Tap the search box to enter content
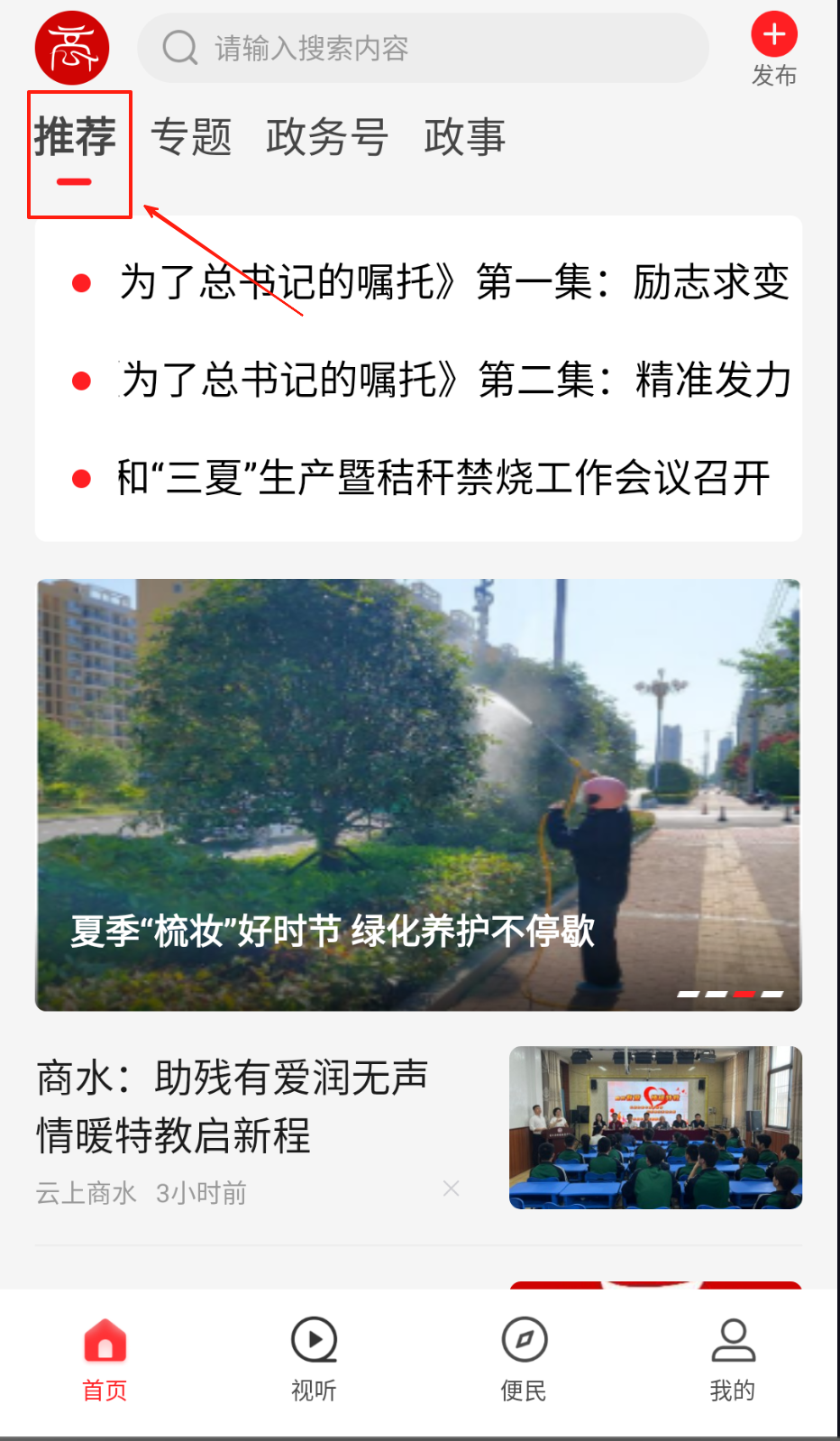The image size is (840, 1441). (x=422, y=48)
